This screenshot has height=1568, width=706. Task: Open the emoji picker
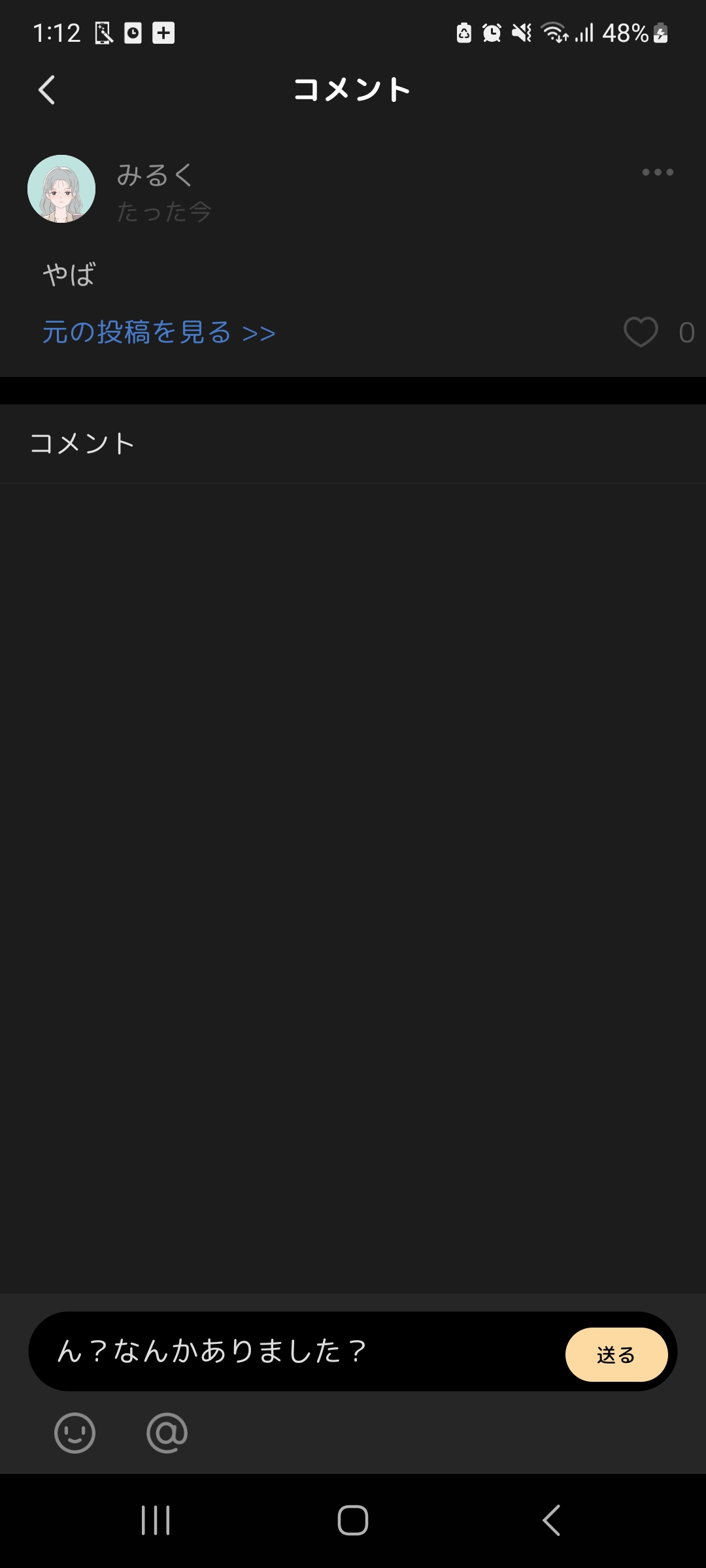coord(75,1433)
